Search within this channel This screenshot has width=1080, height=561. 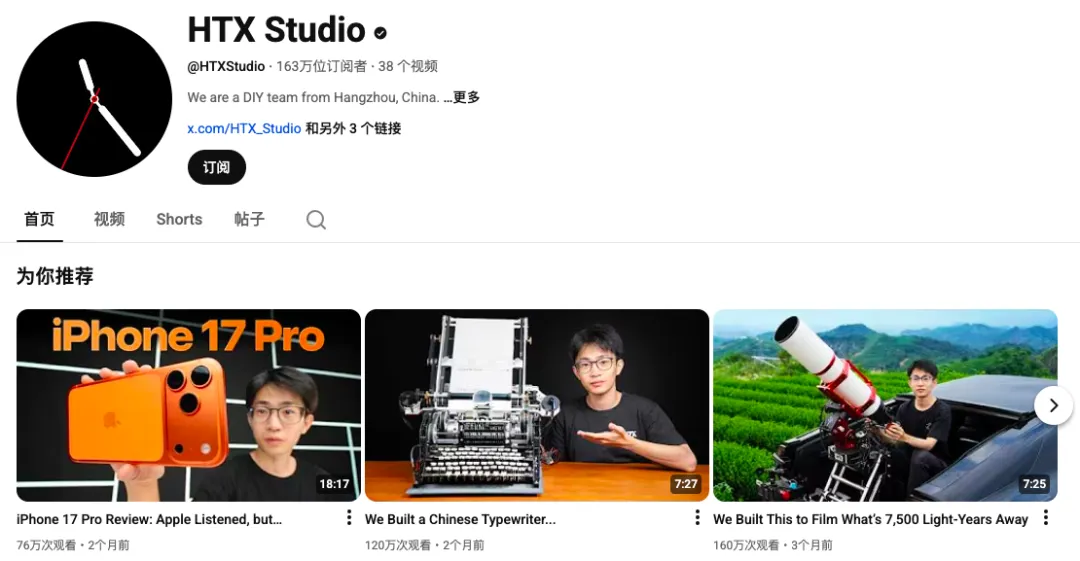point(316,220)
